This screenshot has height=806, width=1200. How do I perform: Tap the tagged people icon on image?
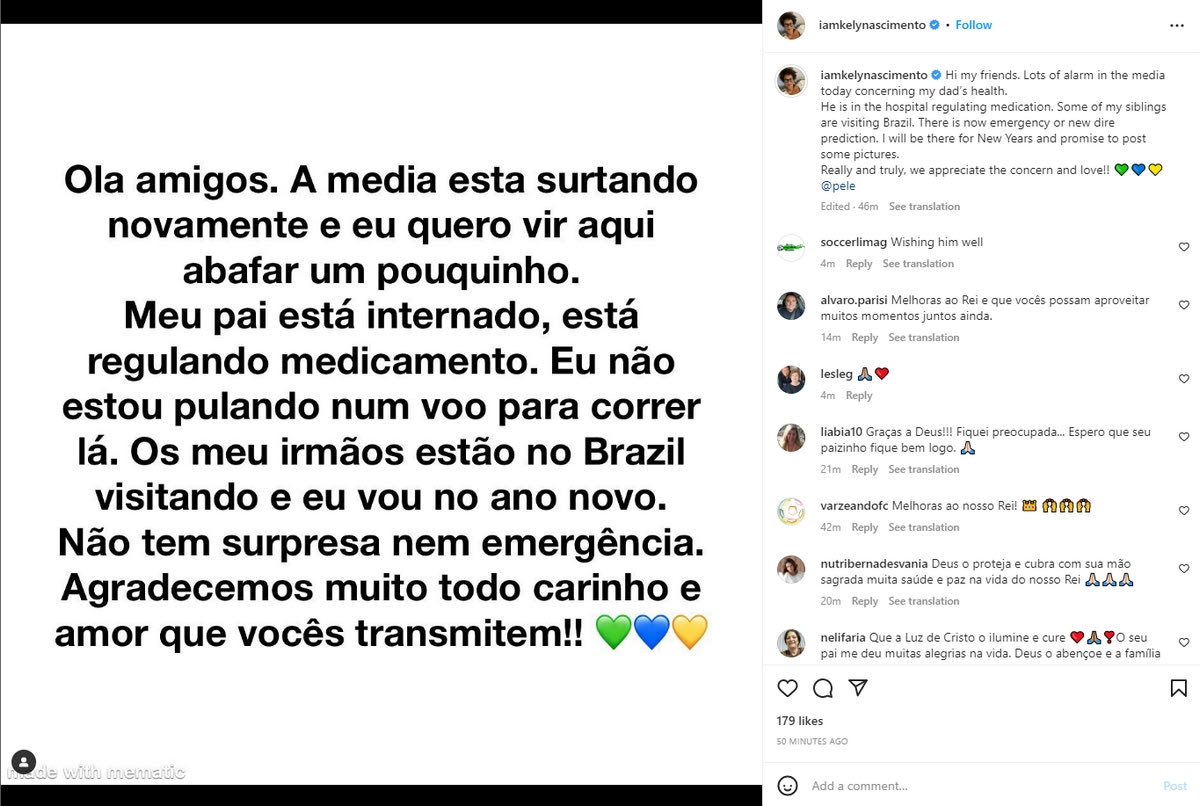pos(23,762)
